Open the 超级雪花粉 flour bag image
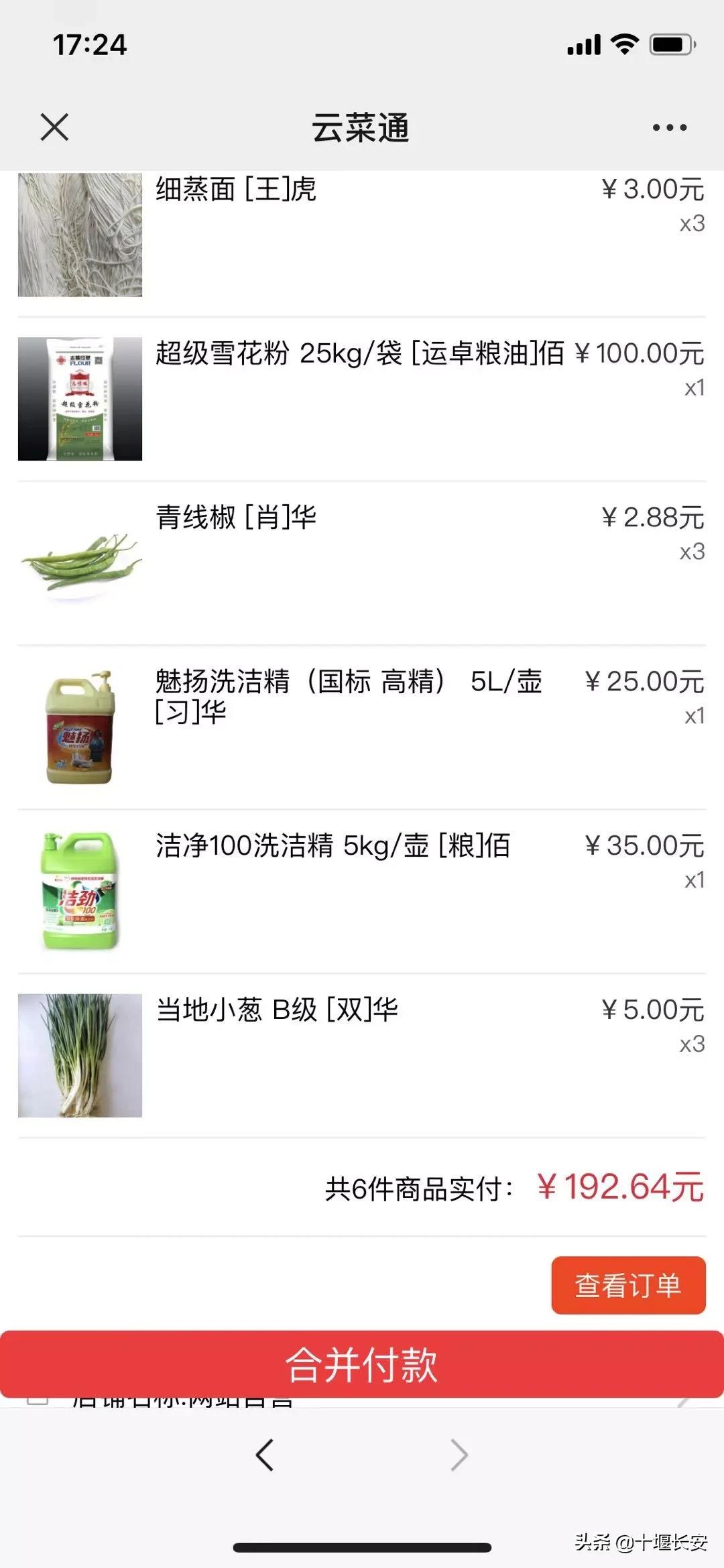This screenshot has height=1568, width=724. pos(80,398)
